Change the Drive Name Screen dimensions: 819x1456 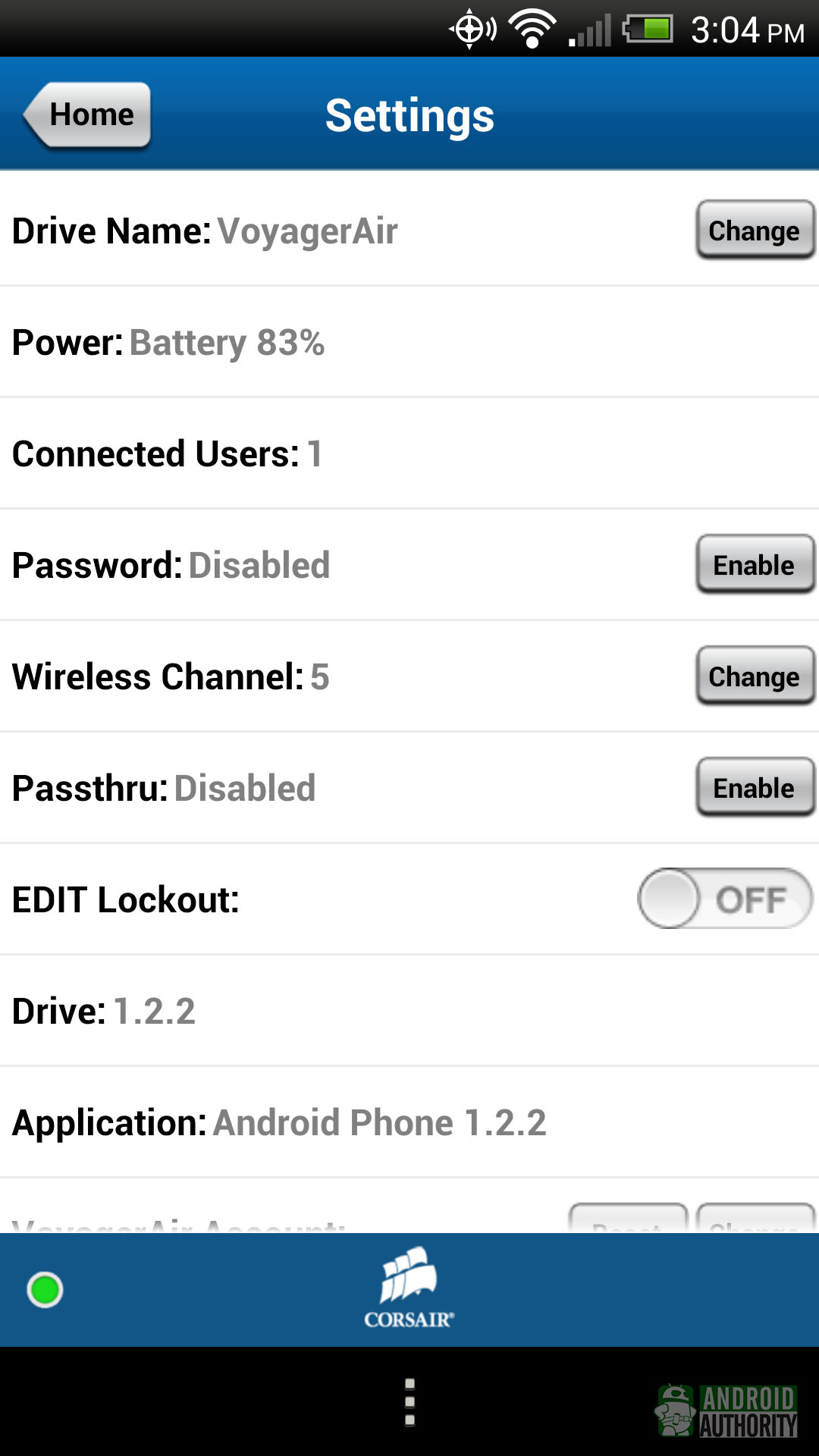click(754, 231)
